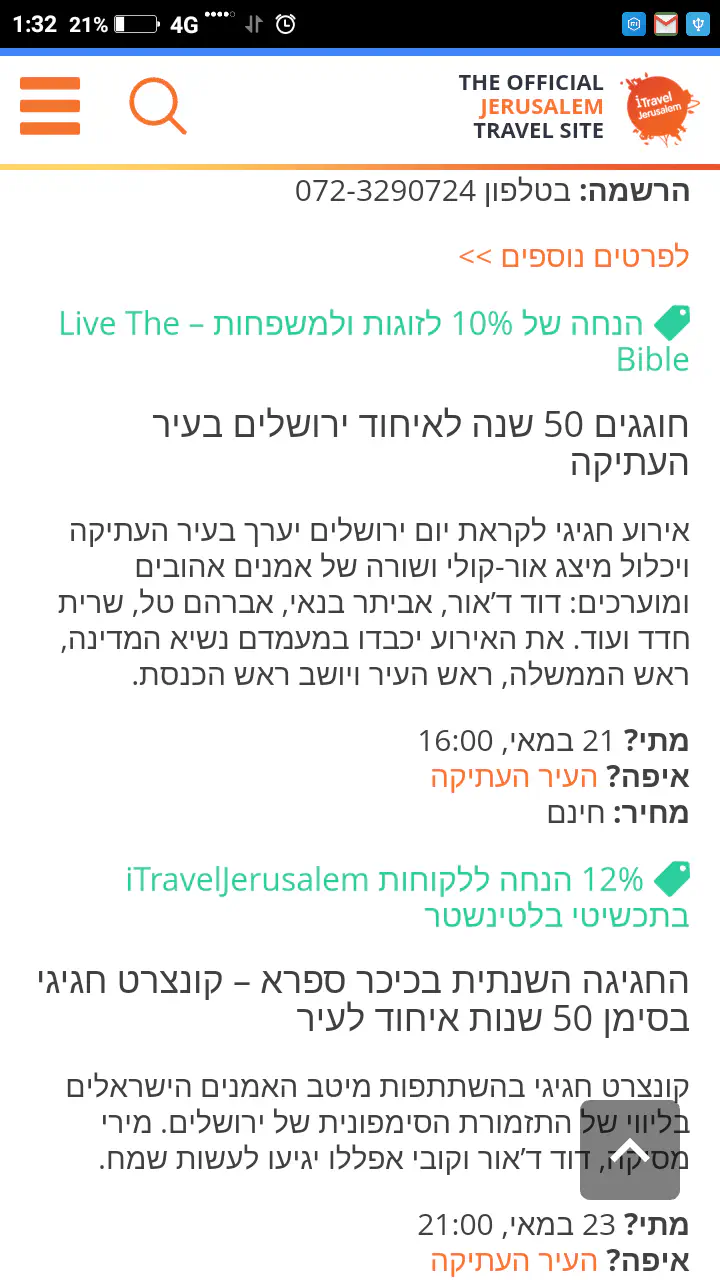The width and height of the screenshot is (720, 1280).
Task: Open the לפרטים נוספים link
Action: pos(574,256)
